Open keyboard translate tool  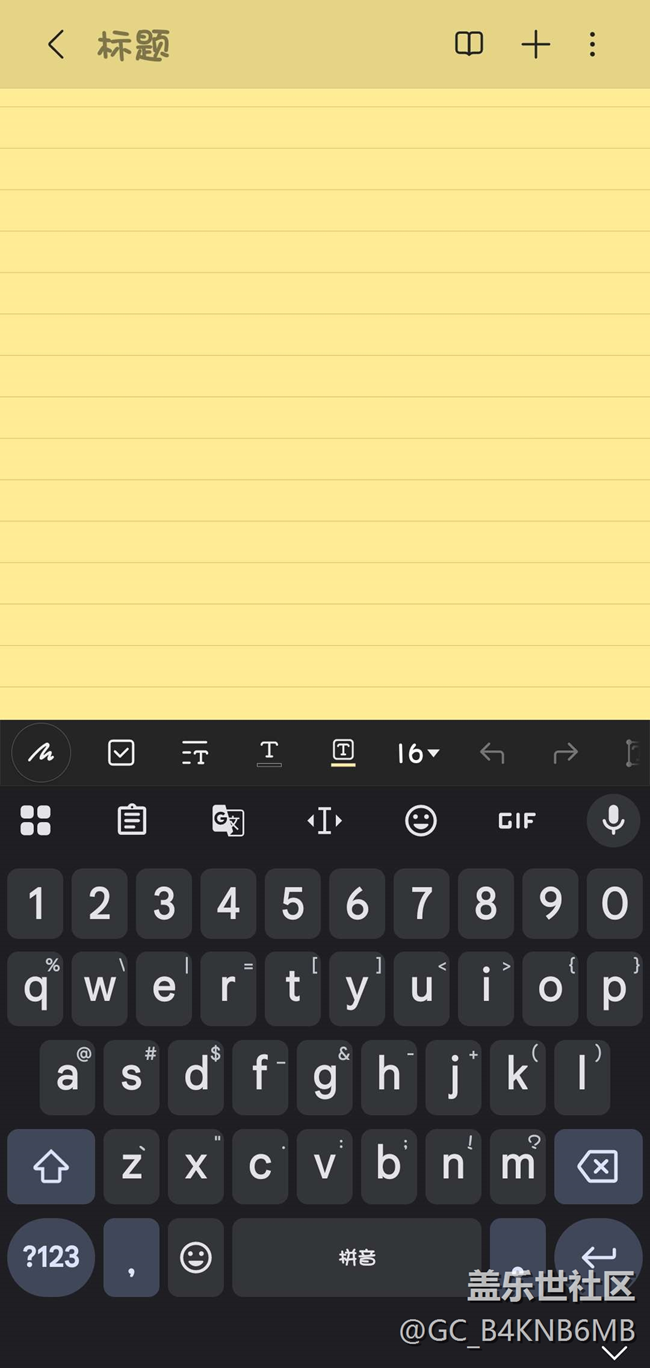(x=228, y=821)
